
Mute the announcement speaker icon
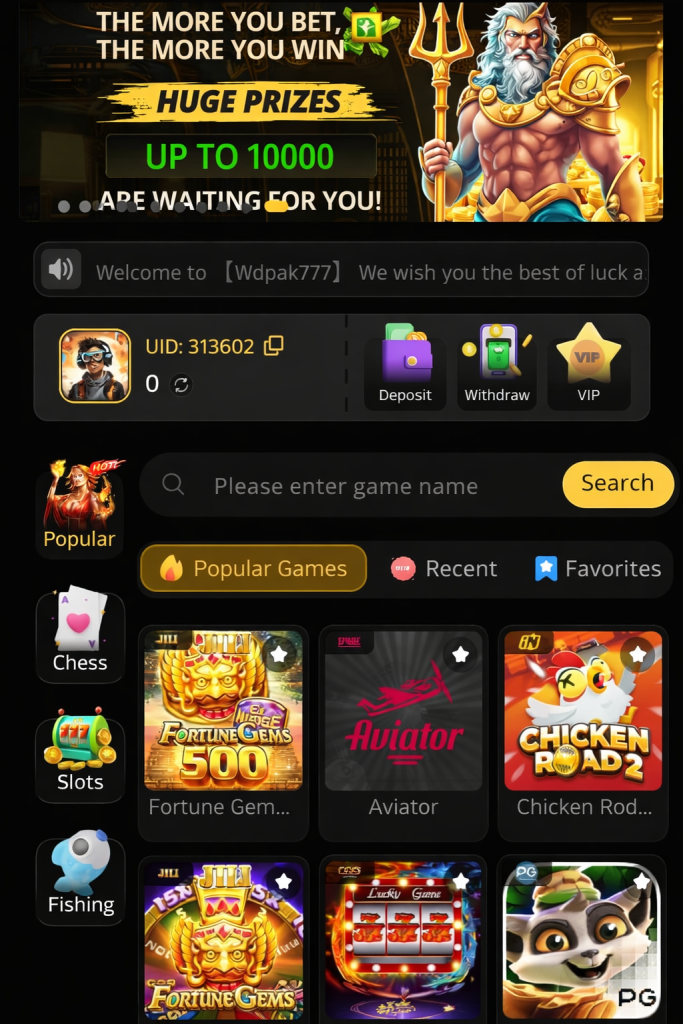click(x=61, y=269)
